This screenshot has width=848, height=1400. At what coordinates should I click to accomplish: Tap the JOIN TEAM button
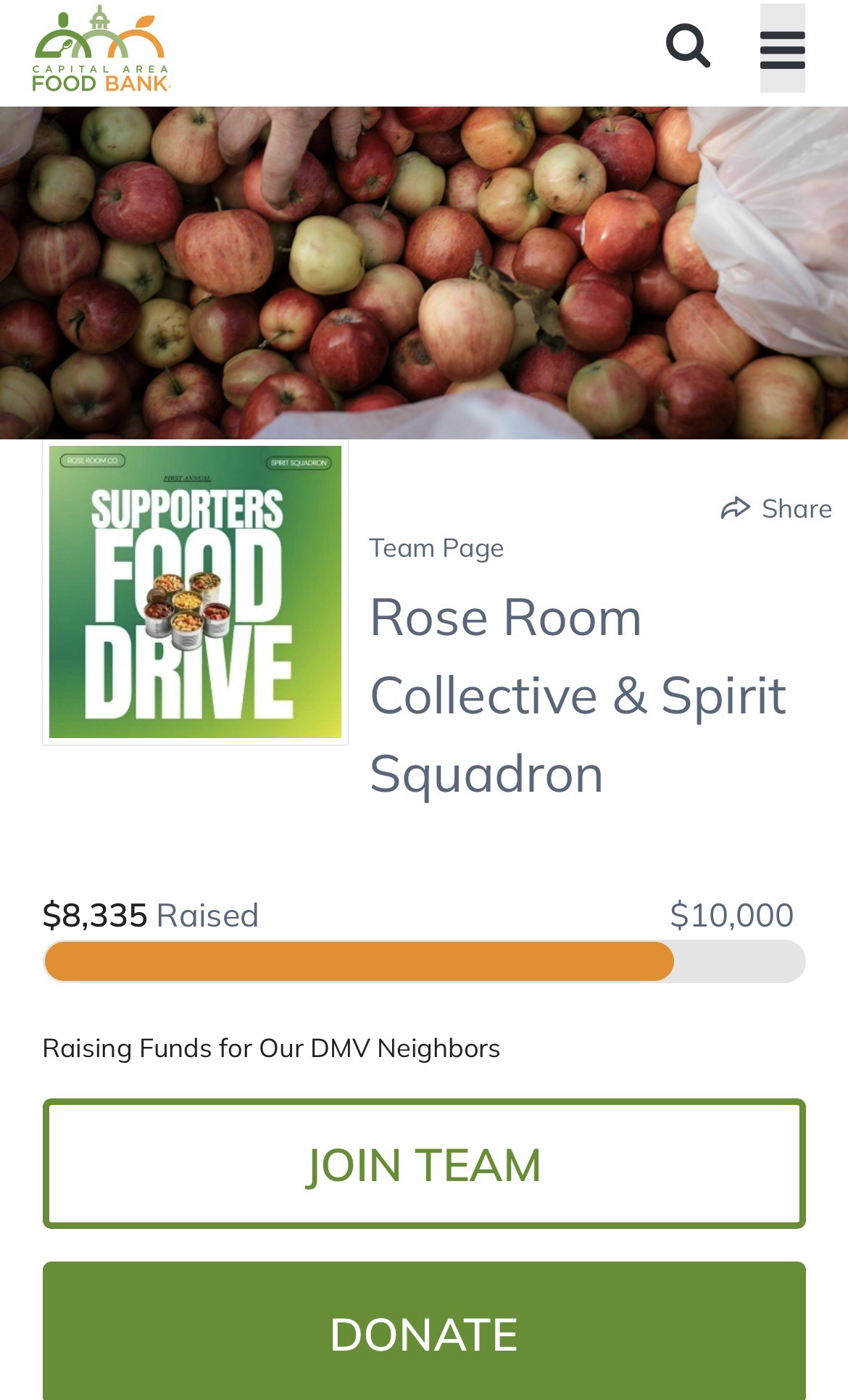pos(424,1164)
